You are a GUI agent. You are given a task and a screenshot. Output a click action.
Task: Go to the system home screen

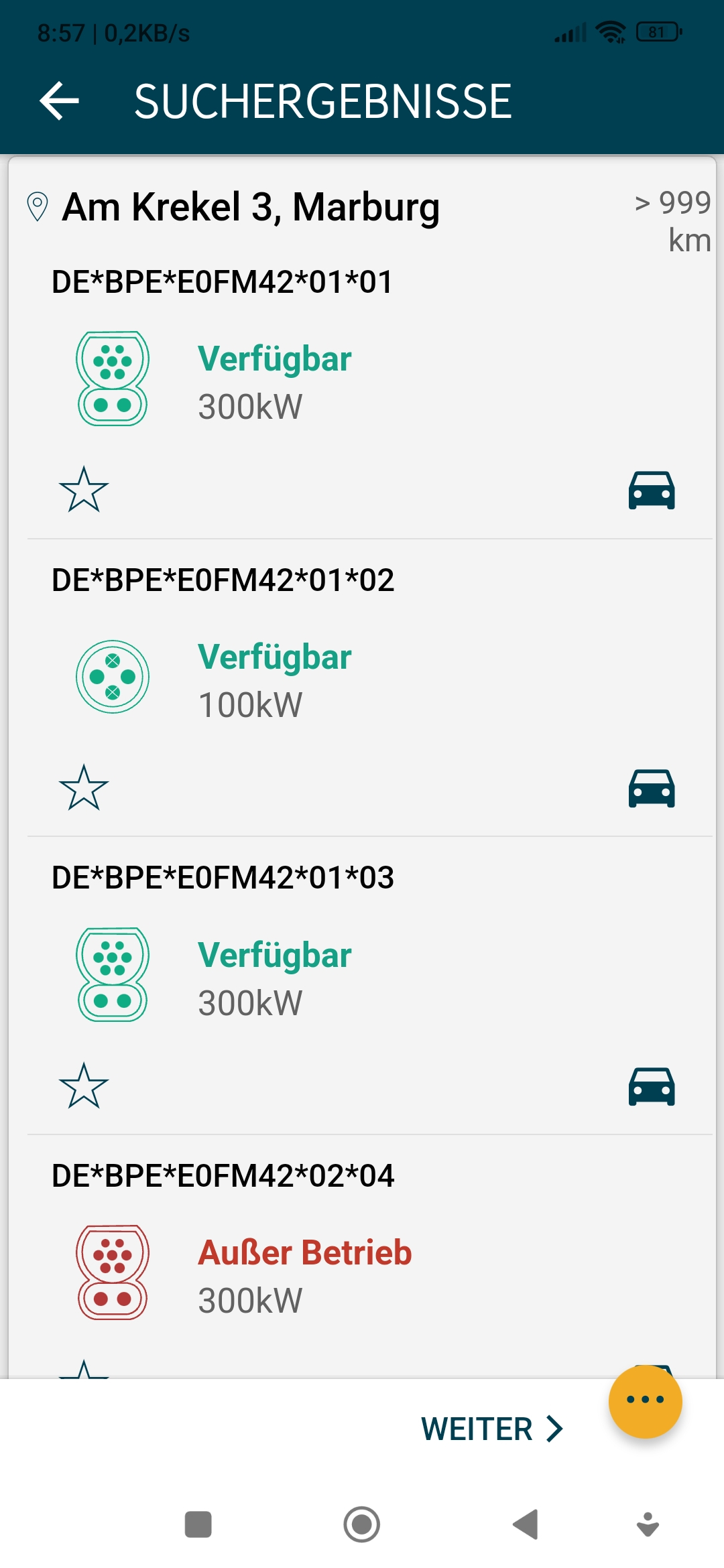[x=362, y=1524]
